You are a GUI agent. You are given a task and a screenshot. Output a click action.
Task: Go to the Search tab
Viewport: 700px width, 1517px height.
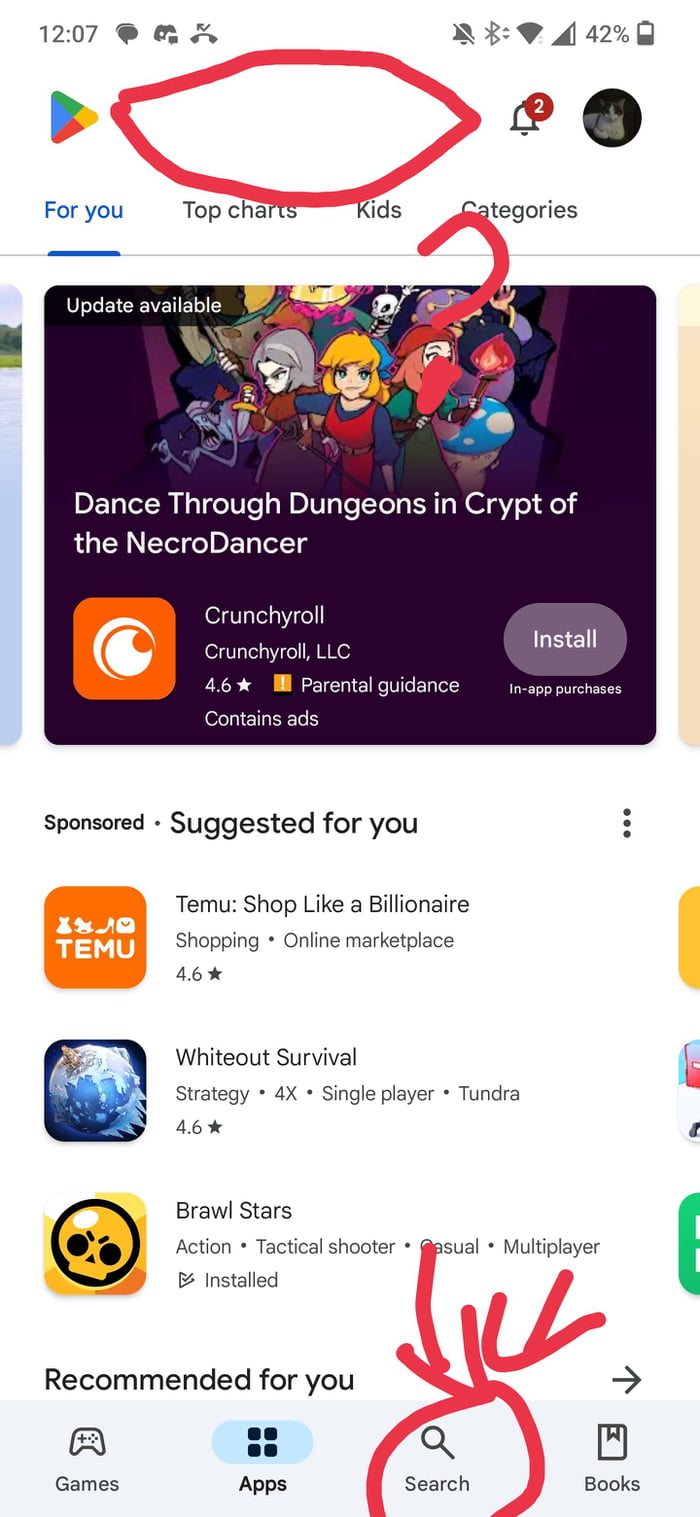click(x=437, y=1460)
